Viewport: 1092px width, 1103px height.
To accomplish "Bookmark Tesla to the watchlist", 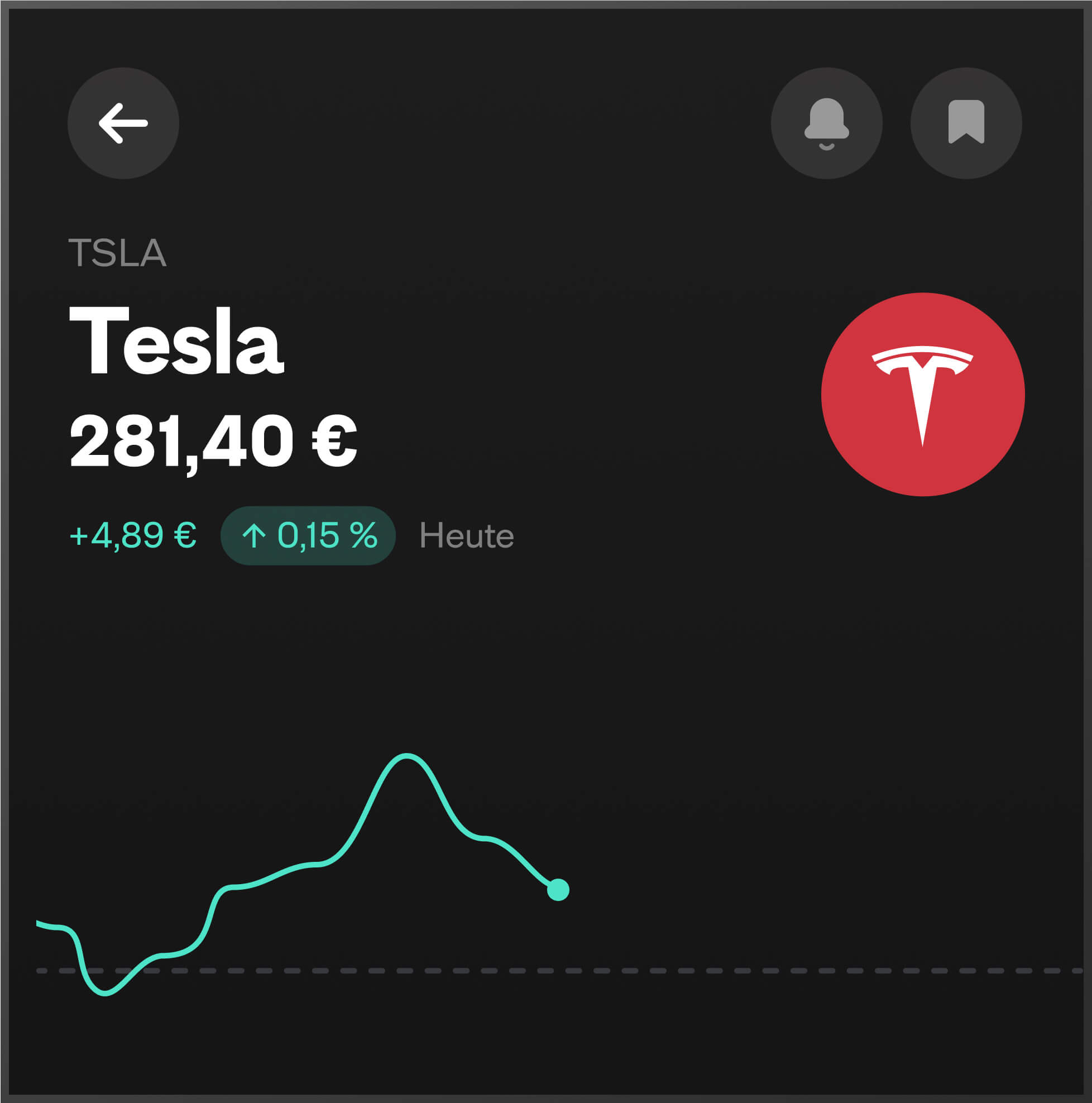I will pyautogui.click(x=965, y=123).
